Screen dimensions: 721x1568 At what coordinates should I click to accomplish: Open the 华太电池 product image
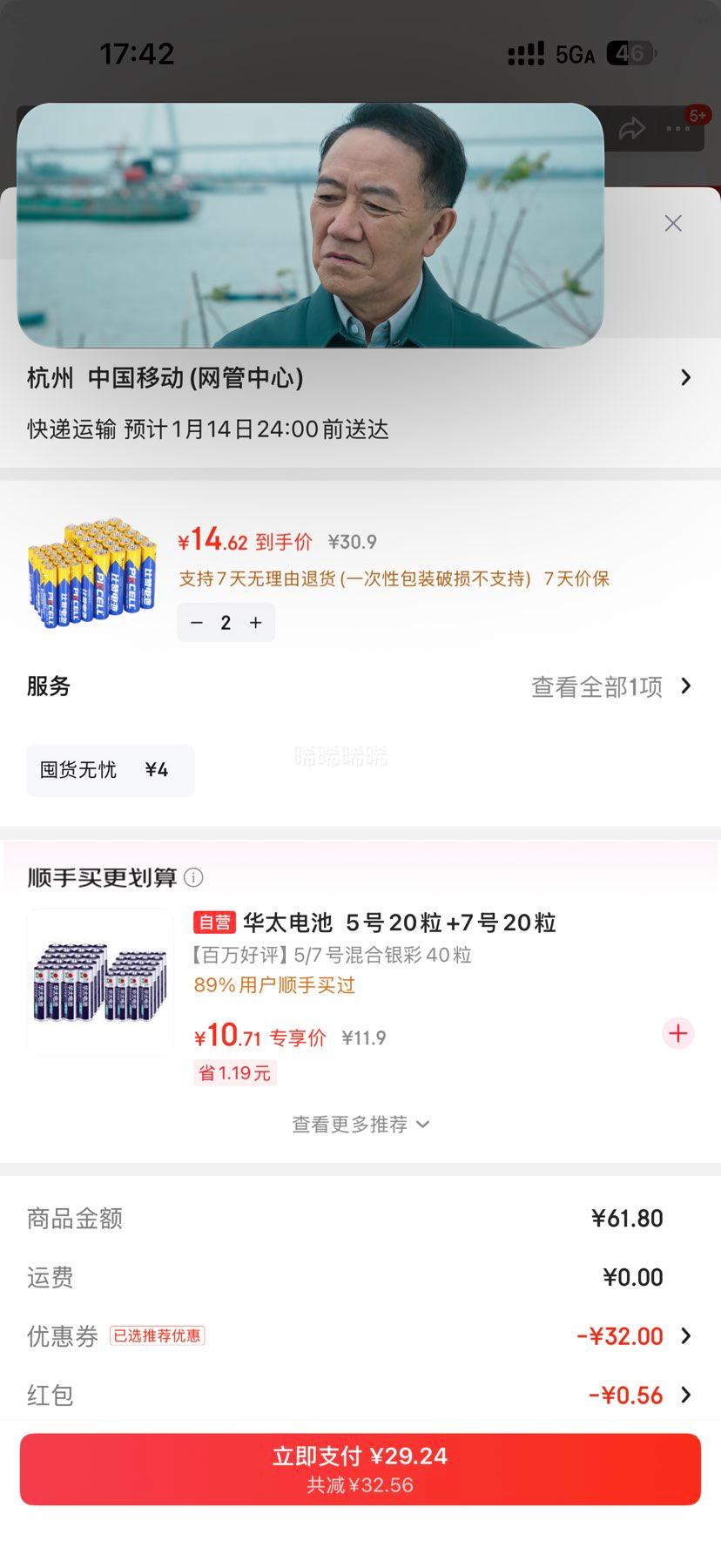[100, 982]
